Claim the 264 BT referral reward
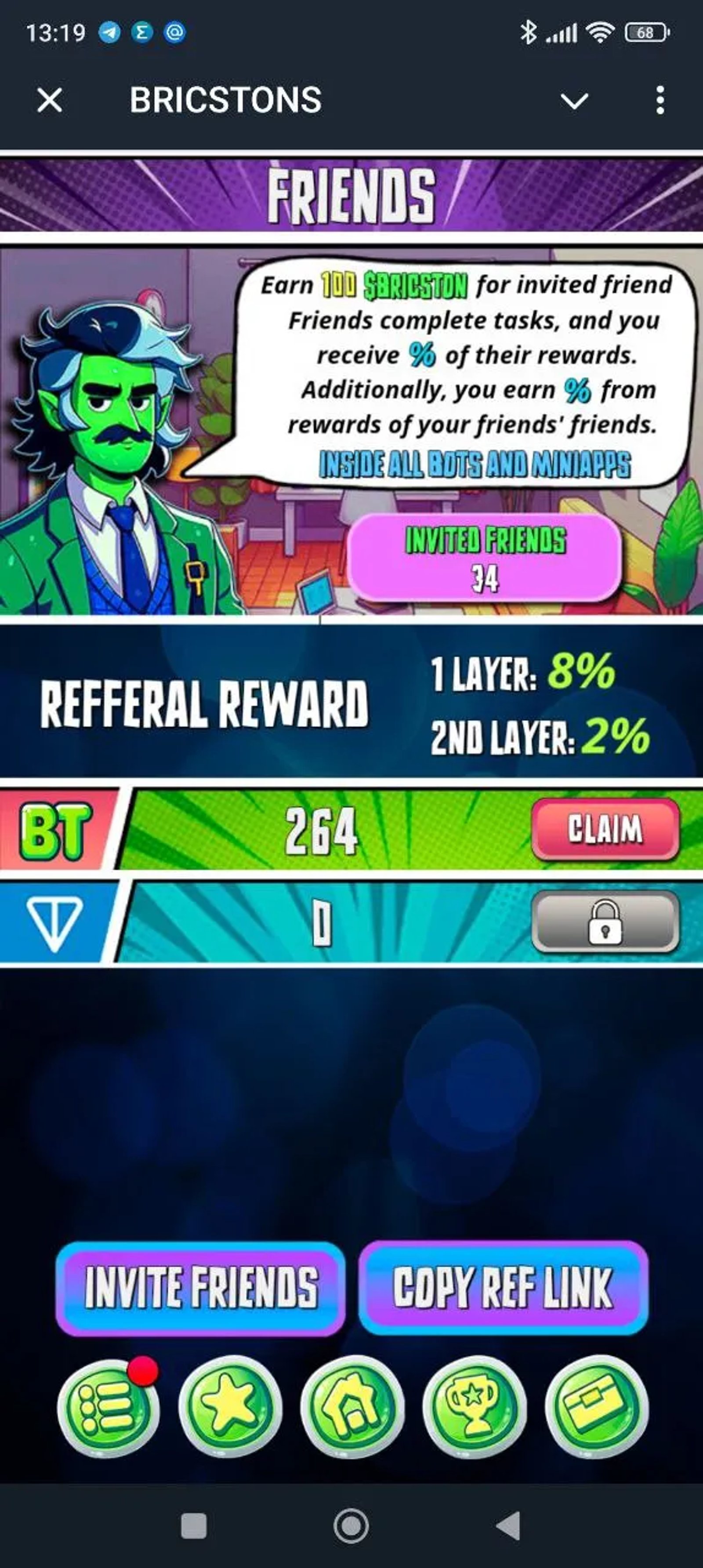Image resolution: width=703 pixels, height=1568 pixels. tap(605, 829)
